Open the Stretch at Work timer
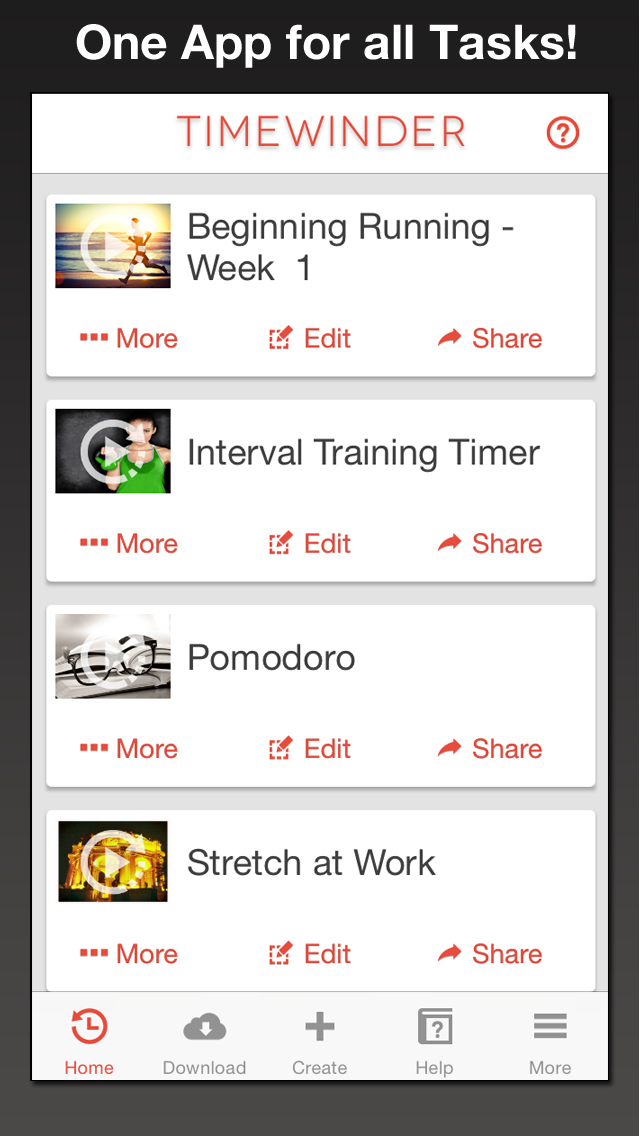This screenshot has width=640, height=1136. tap(113, 861)
